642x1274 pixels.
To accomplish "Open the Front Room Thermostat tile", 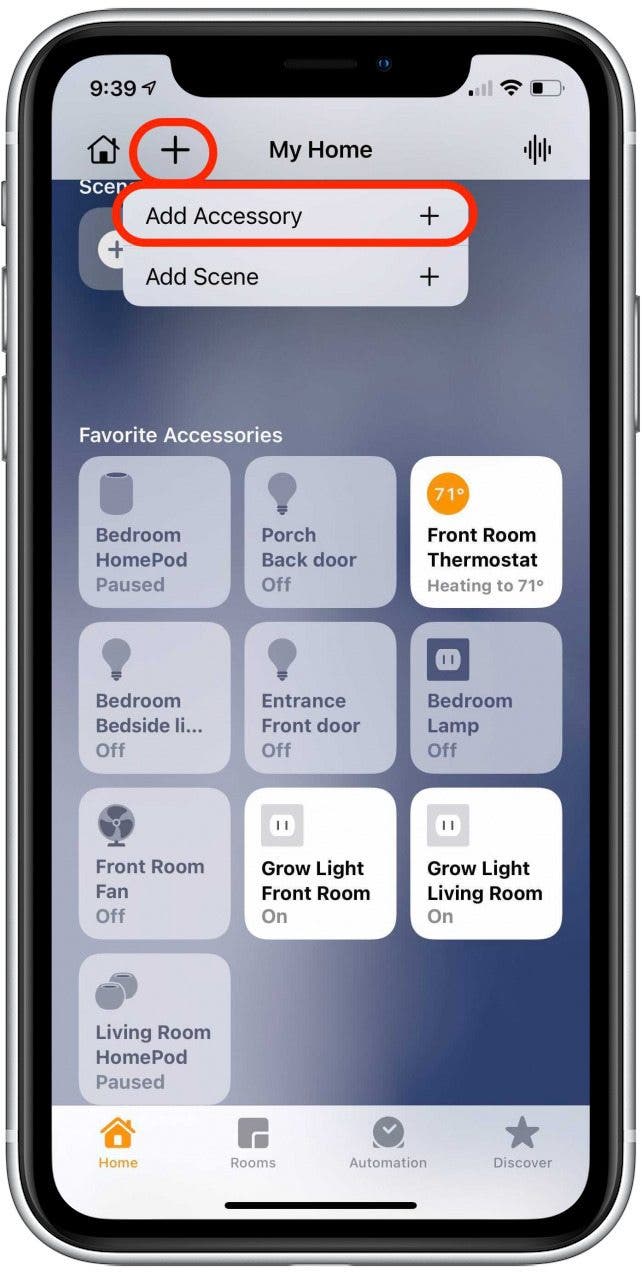I will click(x=486, y=532).
